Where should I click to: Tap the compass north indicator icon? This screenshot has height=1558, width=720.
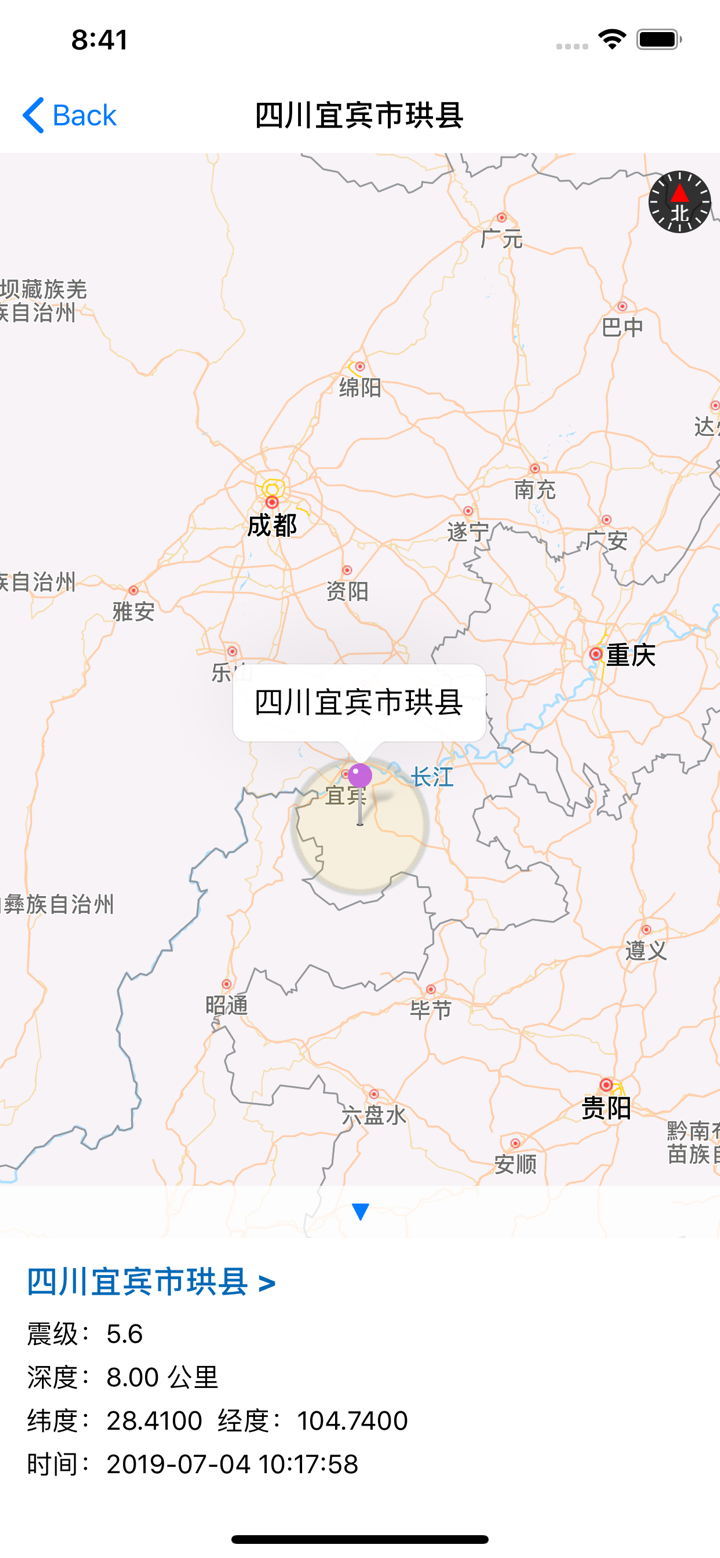click(679, 200)
